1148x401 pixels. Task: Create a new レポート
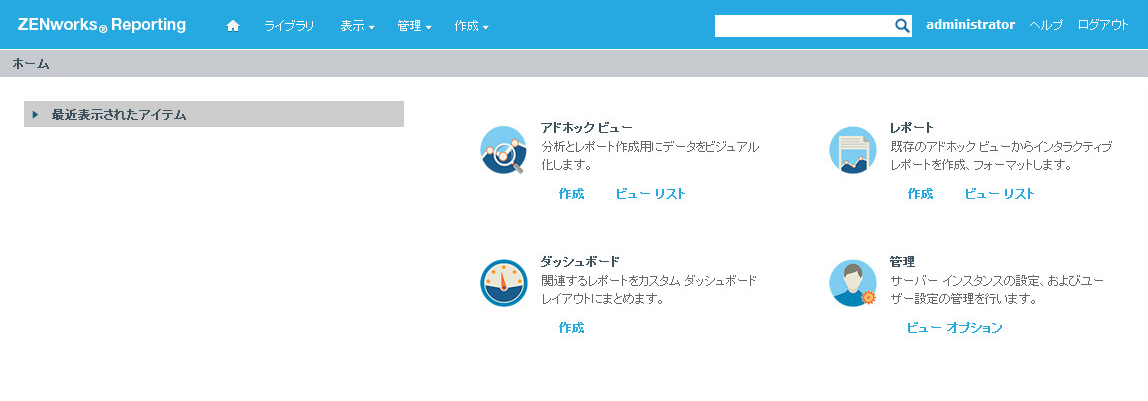[x=920, y=194]
